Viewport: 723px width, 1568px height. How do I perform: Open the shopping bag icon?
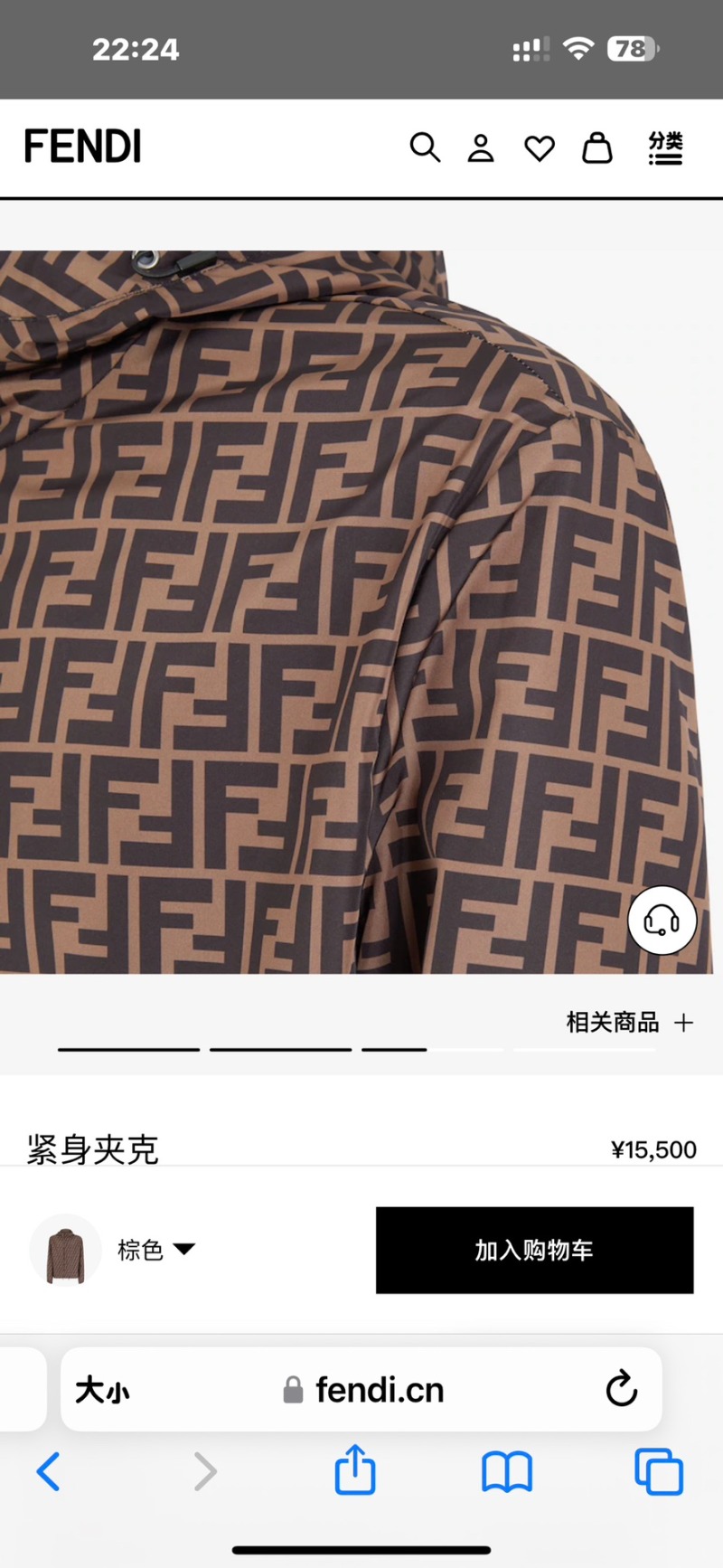point(596,147)
